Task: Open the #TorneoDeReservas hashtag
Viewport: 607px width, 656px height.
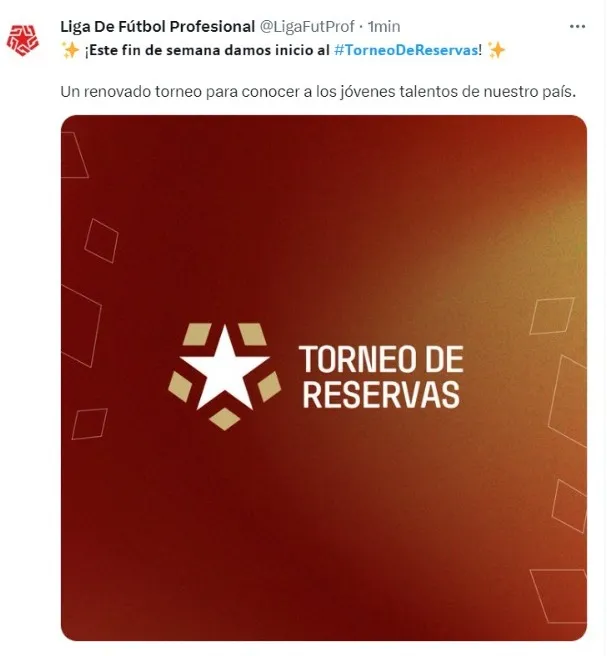Action: coord(404,50)
